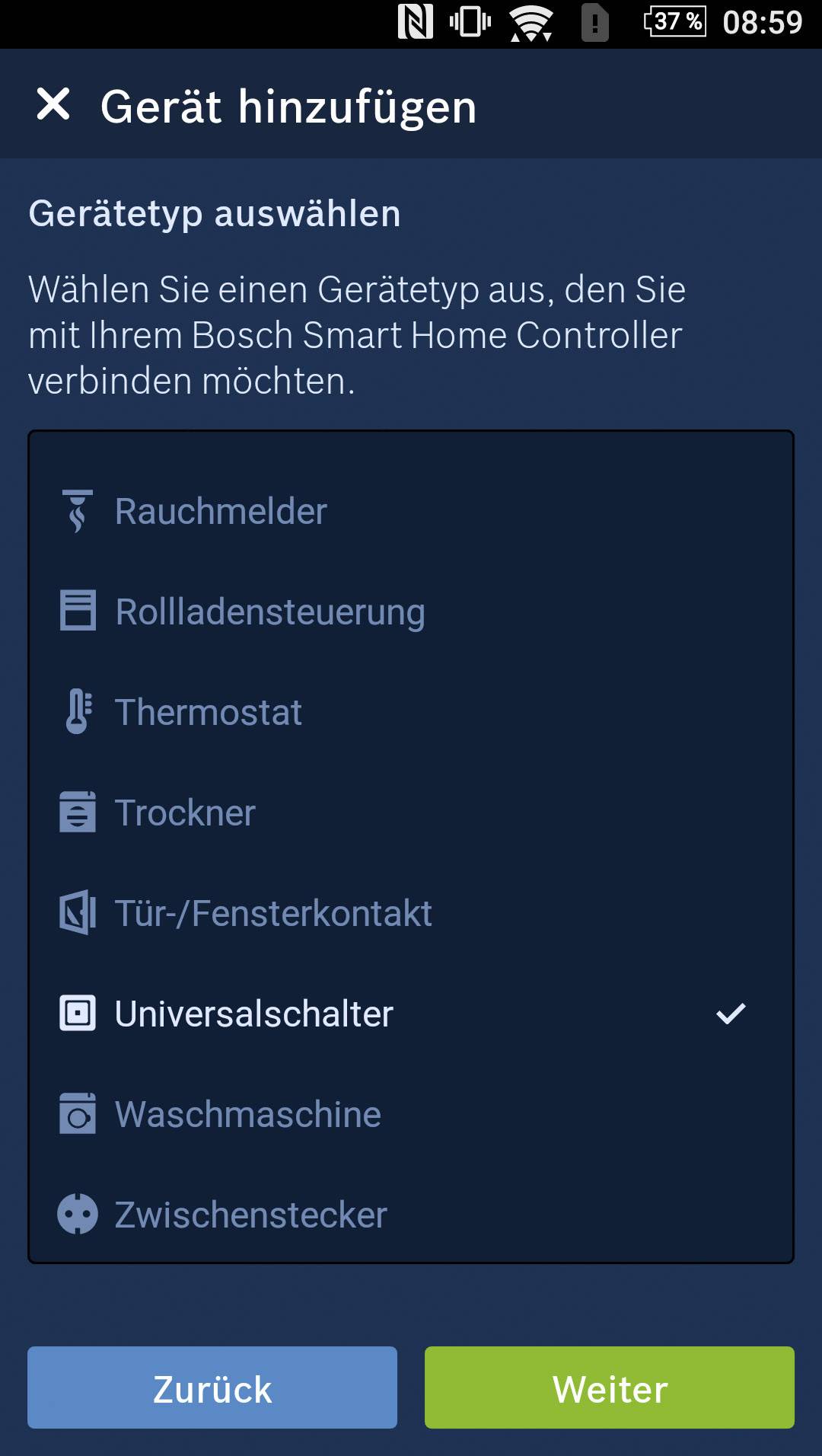
Task: Click the Universalschalter switch icon
Action: click(x=77, y=1013)
